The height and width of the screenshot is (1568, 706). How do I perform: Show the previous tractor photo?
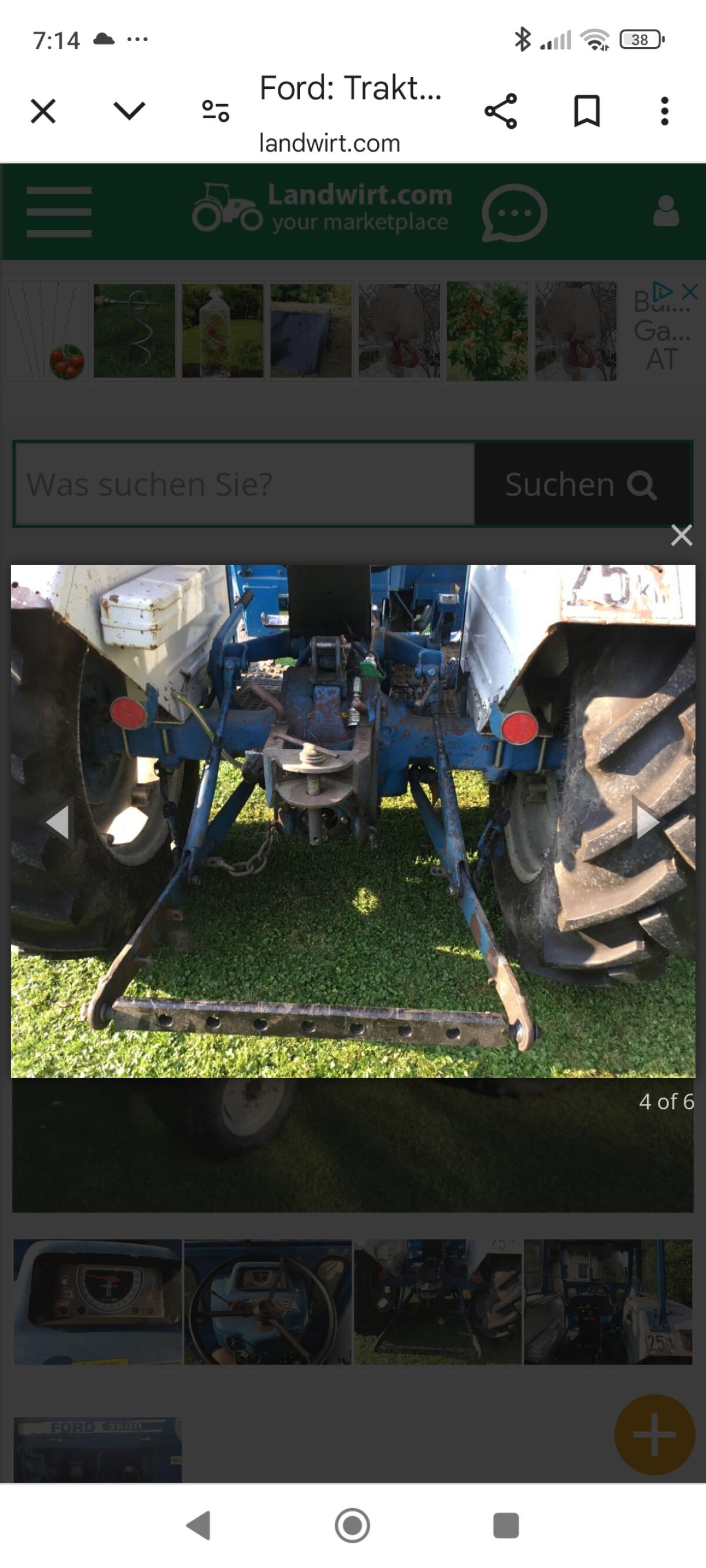click(58, 822)
